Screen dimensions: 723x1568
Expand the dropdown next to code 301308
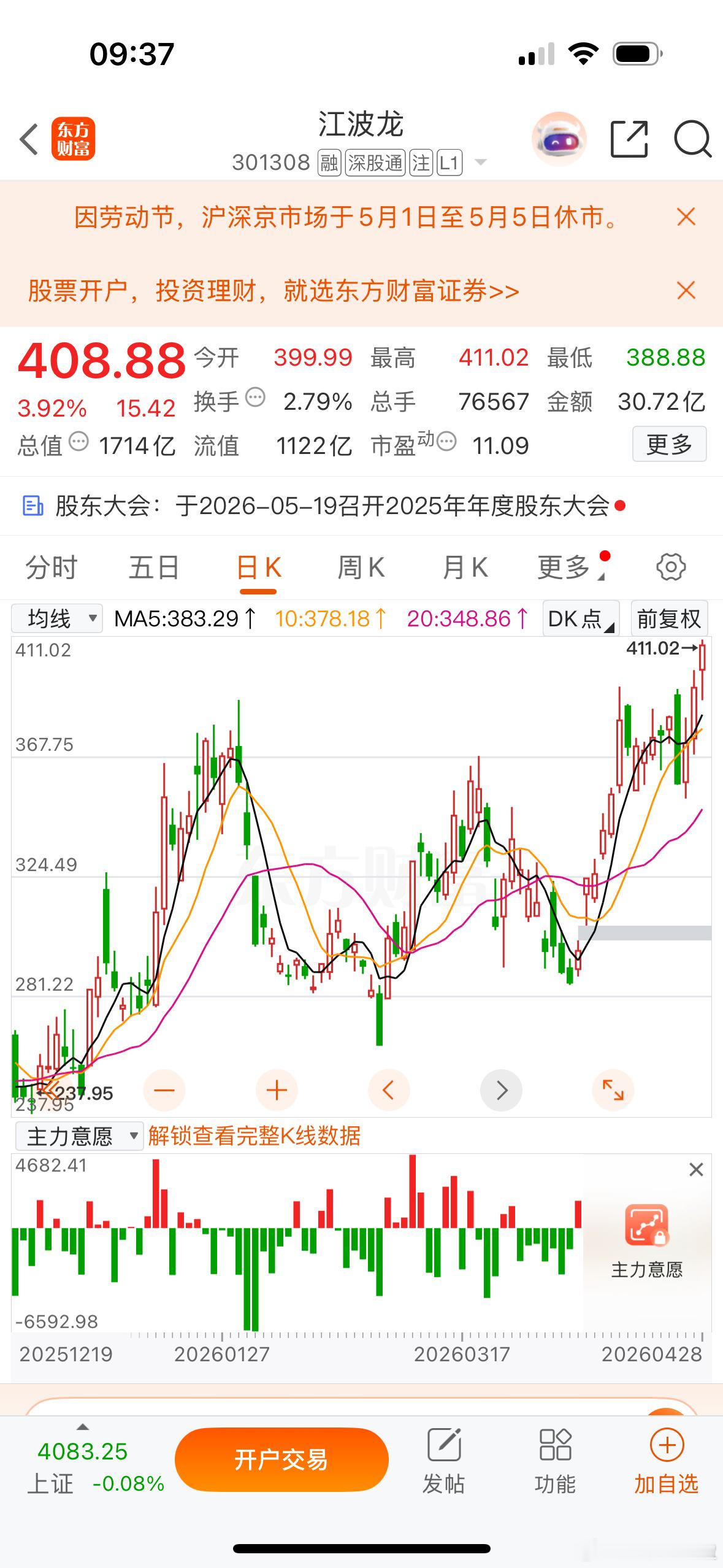(x=481, y=162)
